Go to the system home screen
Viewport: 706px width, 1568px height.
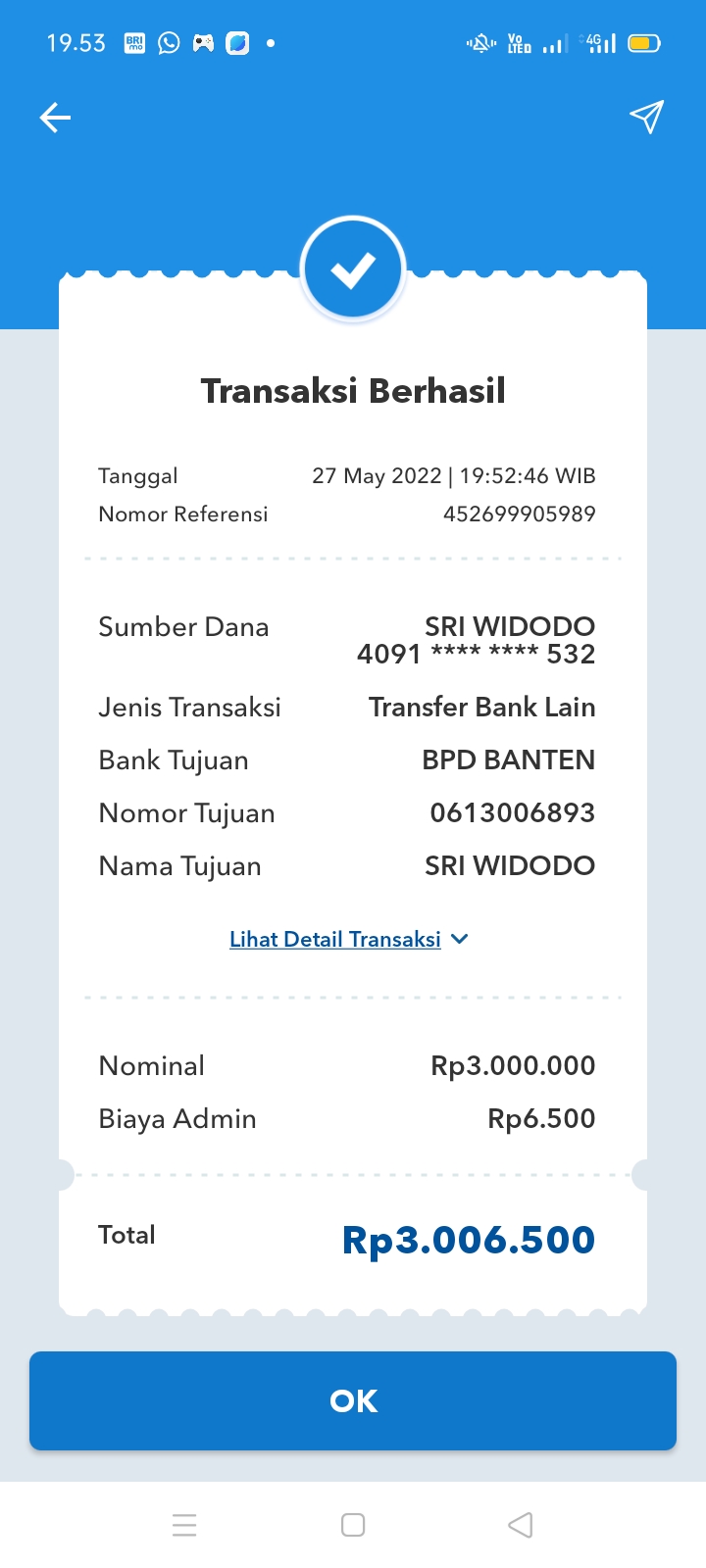pyautogui.click(x=353, y=1525)
